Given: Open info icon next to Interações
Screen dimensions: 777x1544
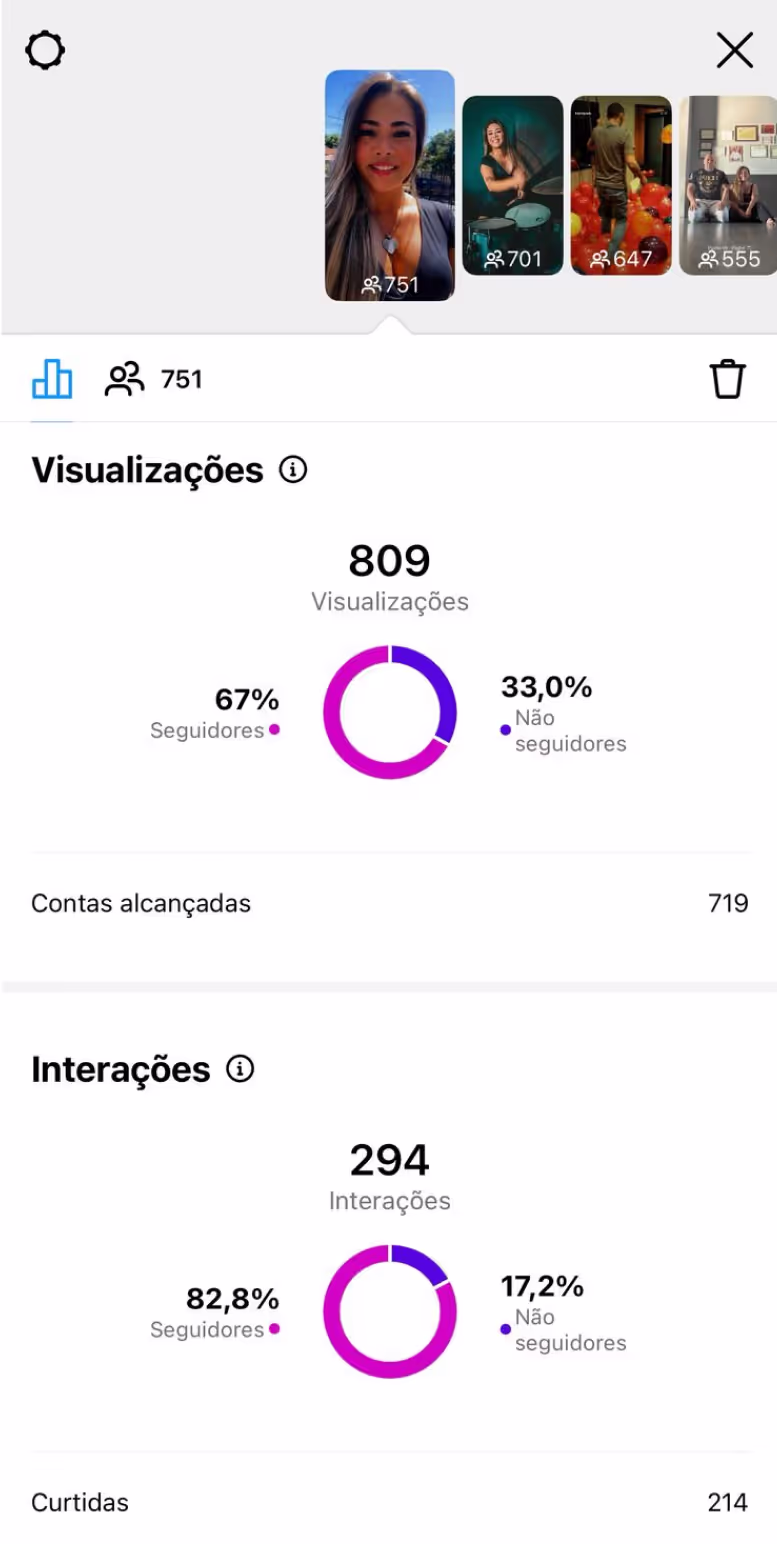Looking at the screenshot, I should [240, 1069].
